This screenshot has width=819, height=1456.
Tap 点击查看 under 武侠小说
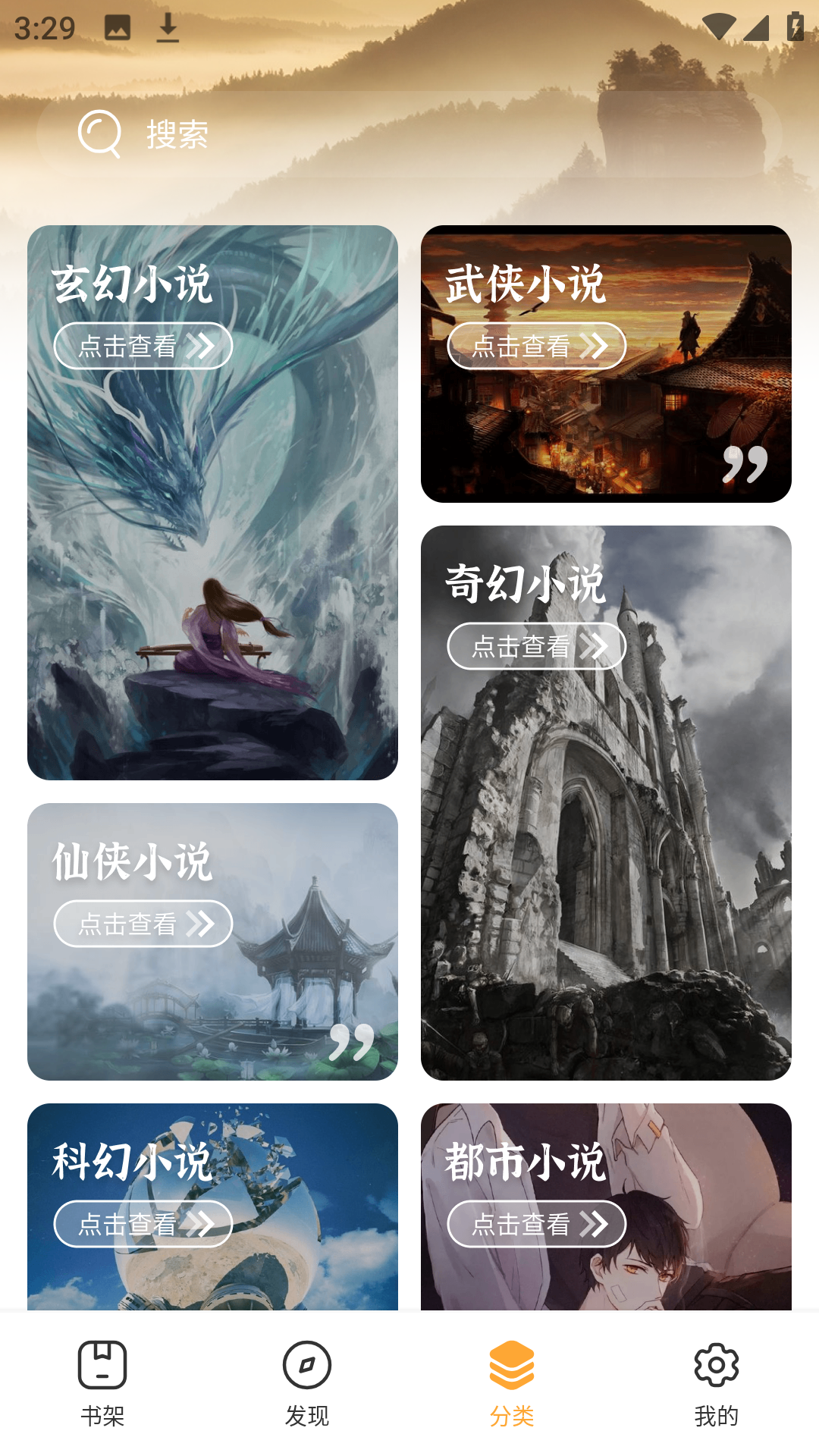tap(536, 347)
